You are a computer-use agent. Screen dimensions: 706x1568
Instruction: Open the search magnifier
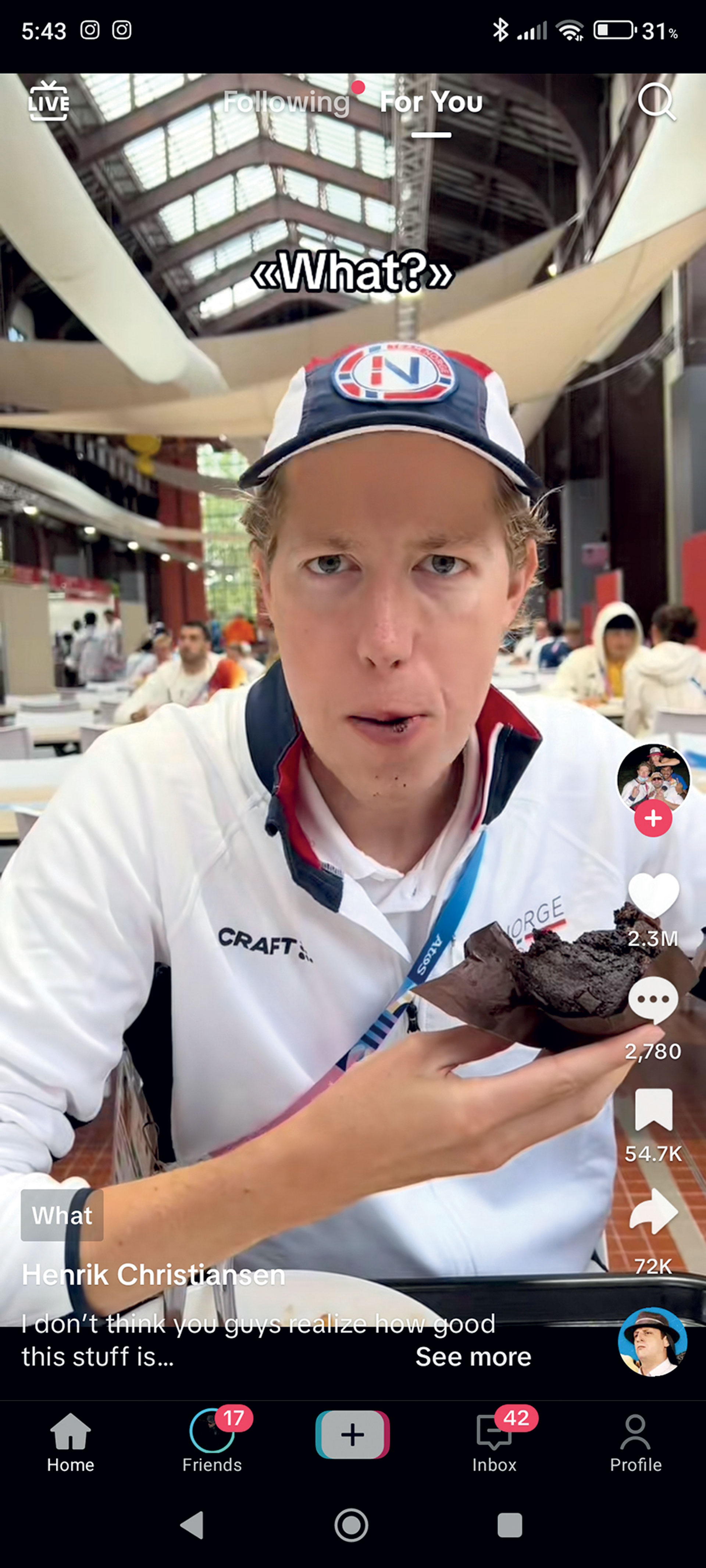click(656, 101)
